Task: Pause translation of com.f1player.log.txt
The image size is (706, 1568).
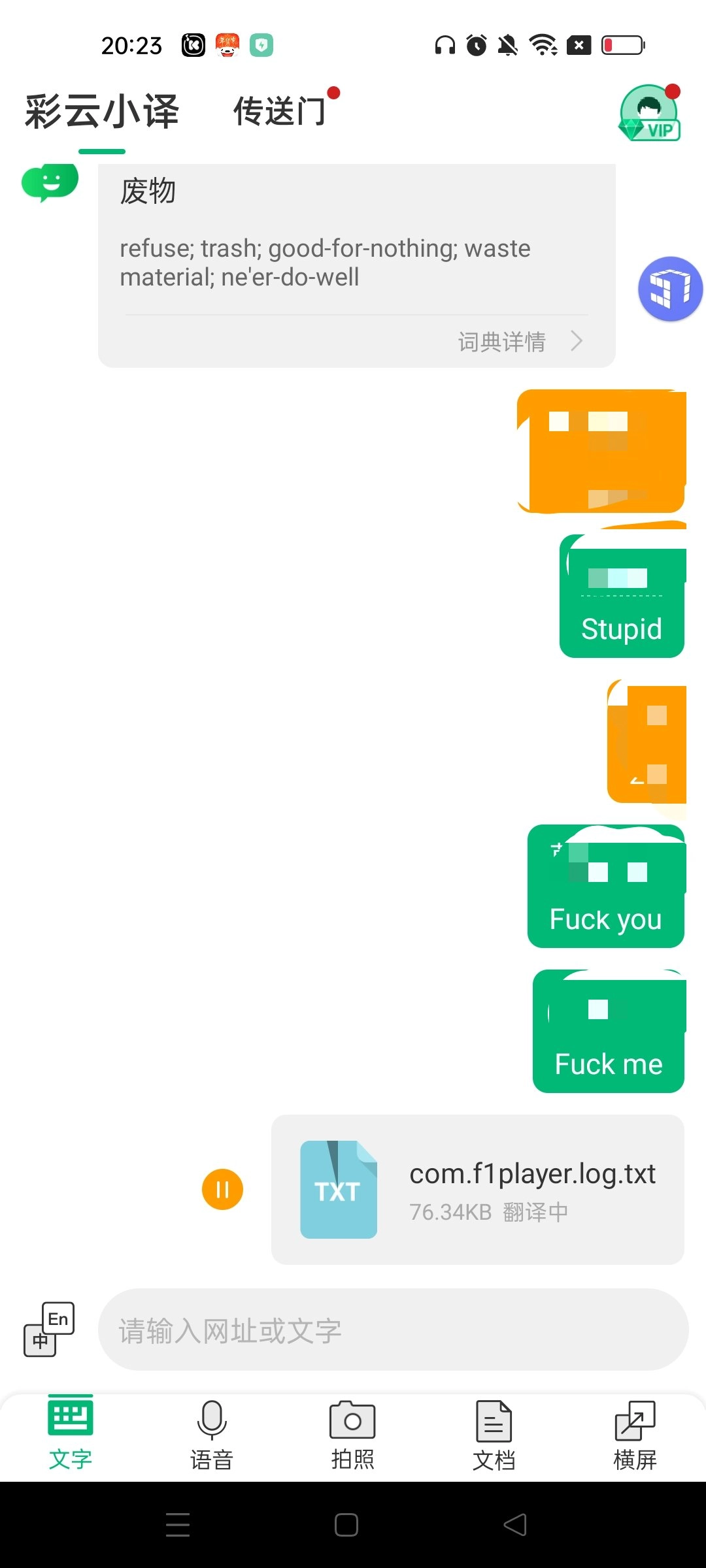Action: tap(222, 1189)
